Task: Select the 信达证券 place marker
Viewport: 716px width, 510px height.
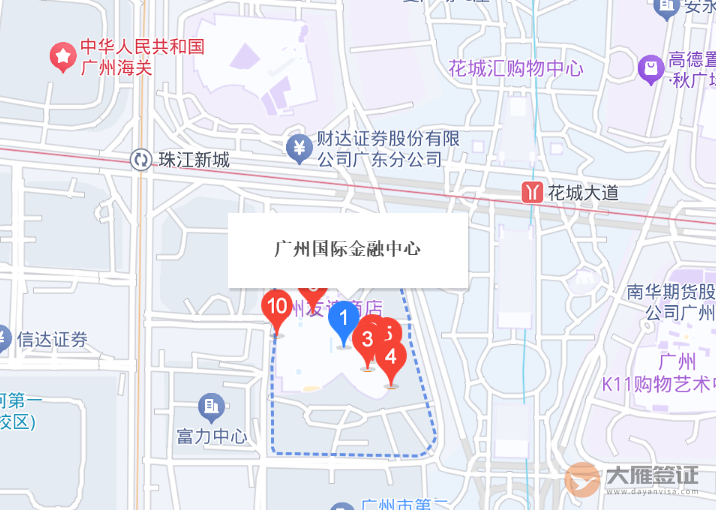Action: click(x=3, y=340)
